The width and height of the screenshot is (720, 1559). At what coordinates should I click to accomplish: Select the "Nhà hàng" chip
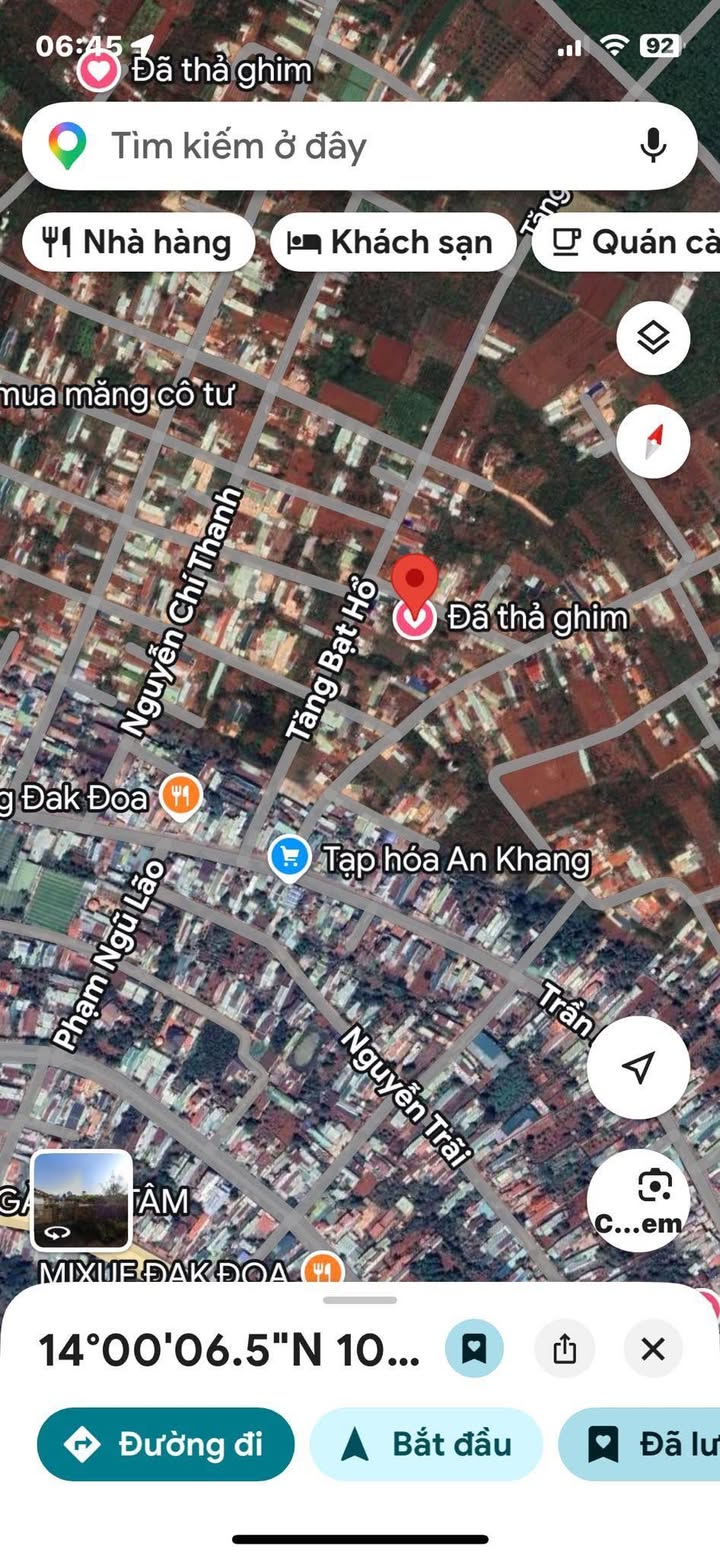point(138,242)
